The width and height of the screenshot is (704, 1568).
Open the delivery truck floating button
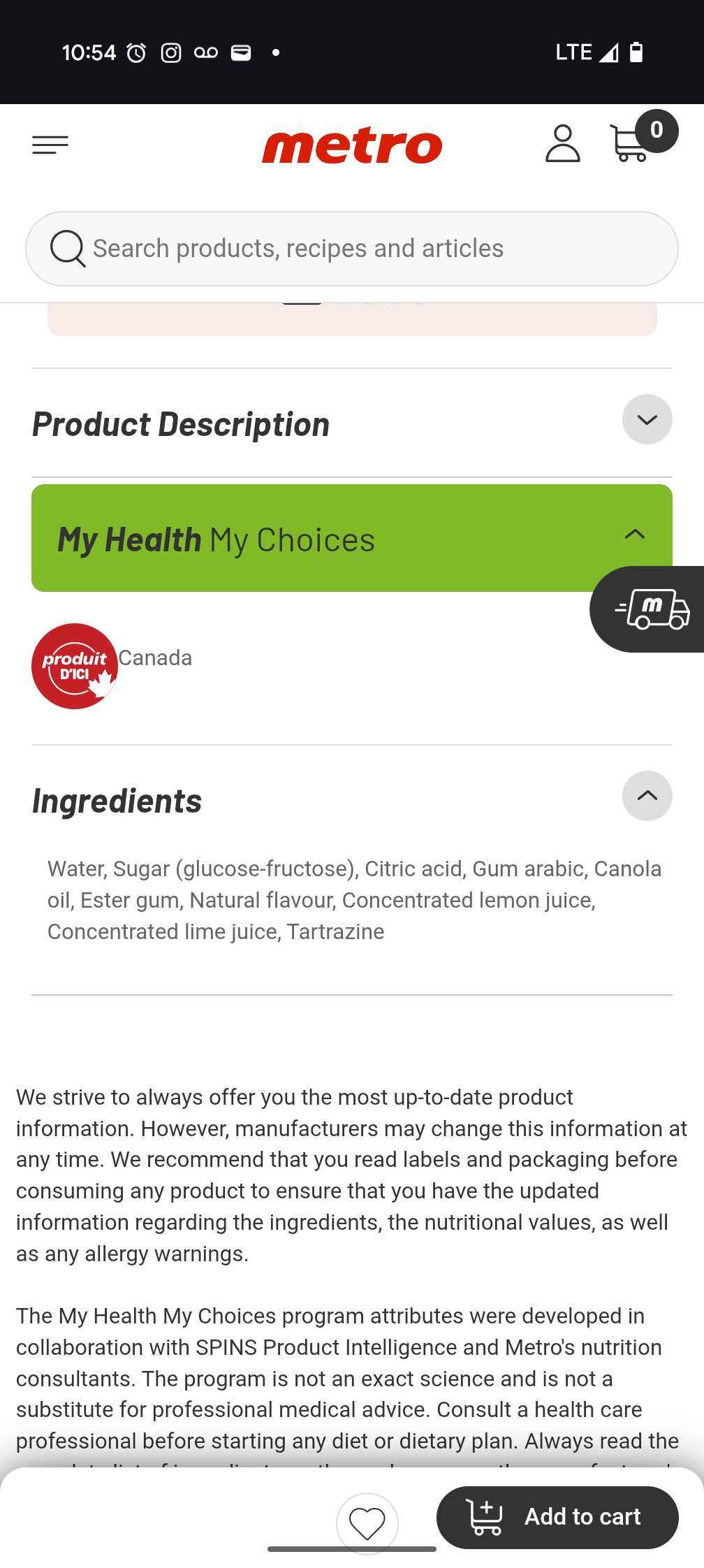[x=650, y=609]
